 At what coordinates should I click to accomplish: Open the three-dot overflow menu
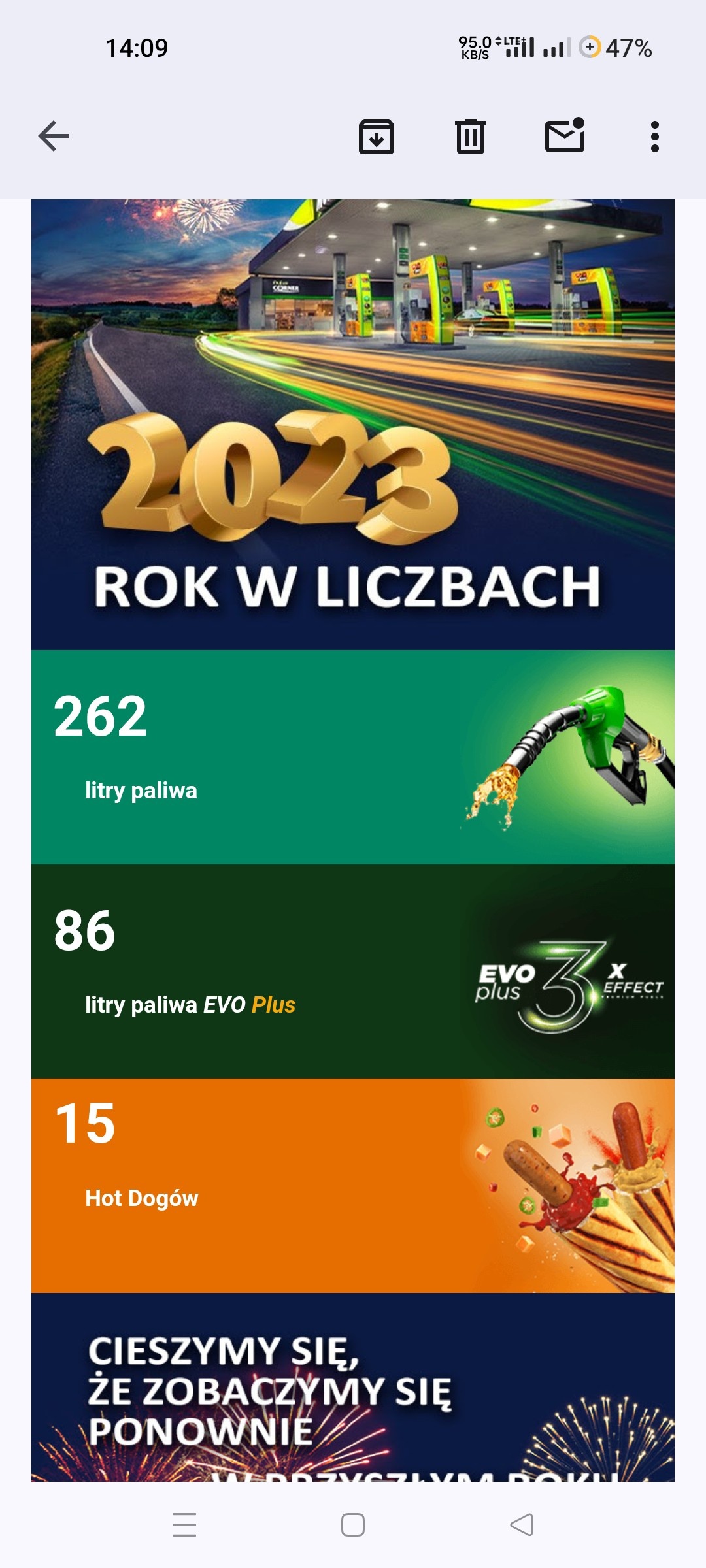(x=654, y=137)
